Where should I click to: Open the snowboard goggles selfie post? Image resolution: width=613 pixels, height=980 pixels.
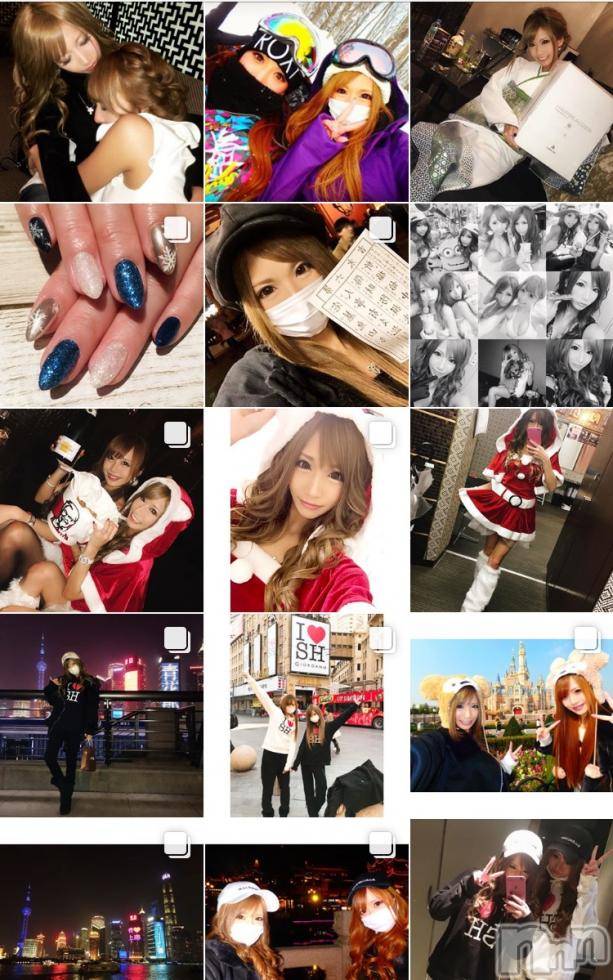click(x=306, y=101)
